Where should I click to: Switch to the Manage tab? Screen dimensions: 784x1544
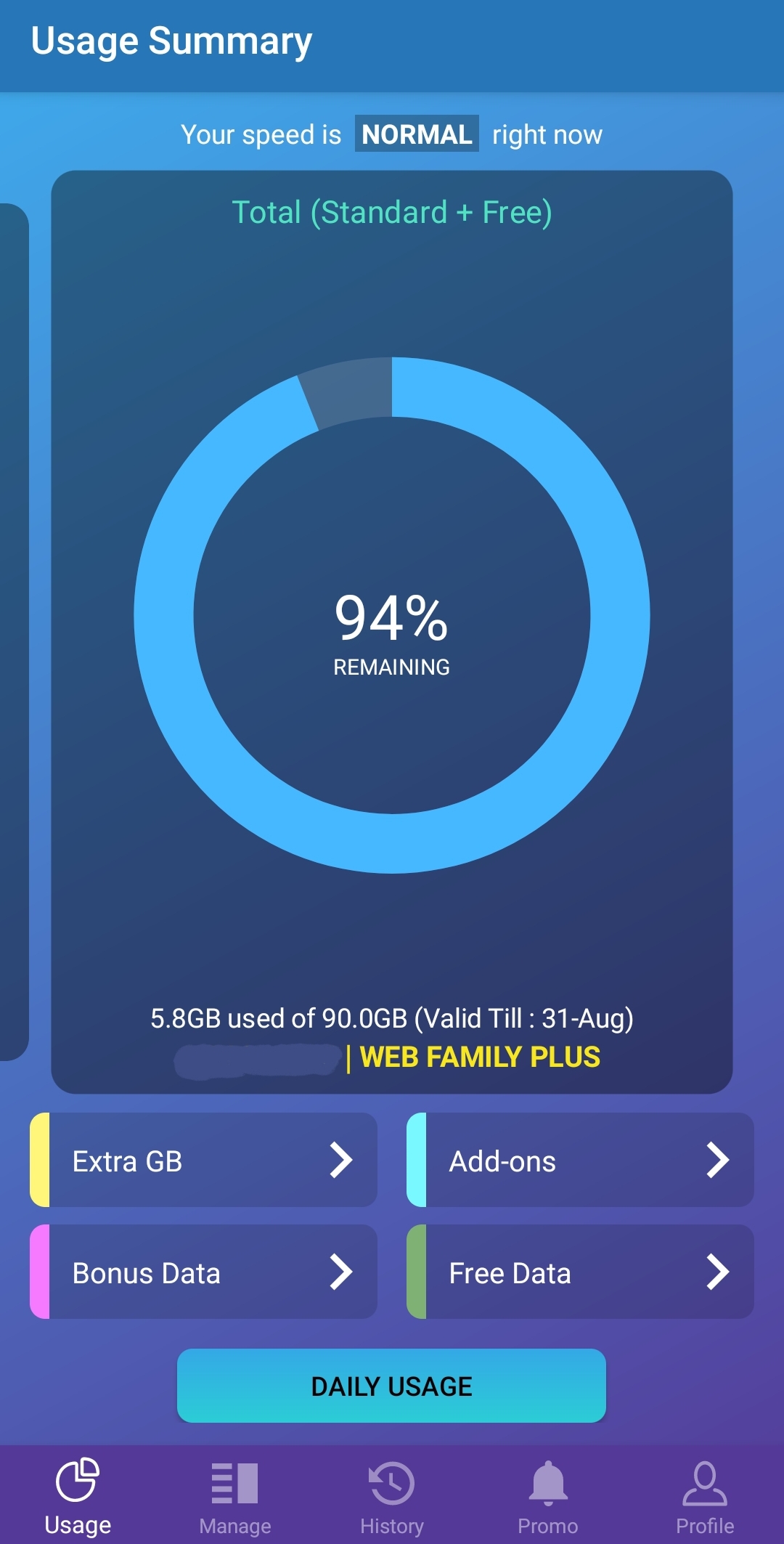point(234,1496)
